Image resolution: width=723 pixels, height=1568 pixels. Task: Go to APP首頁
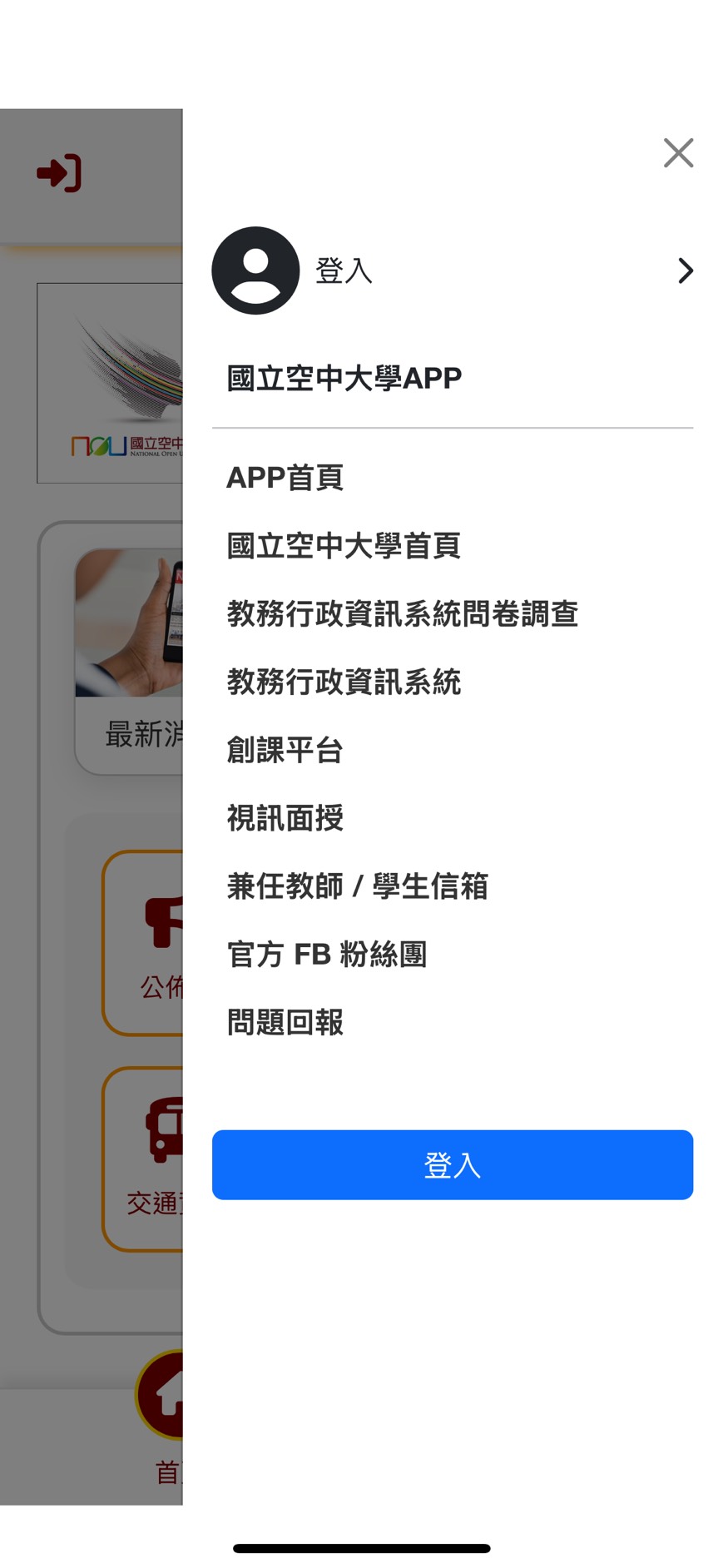pyautogui.click(x=285, y=478)
